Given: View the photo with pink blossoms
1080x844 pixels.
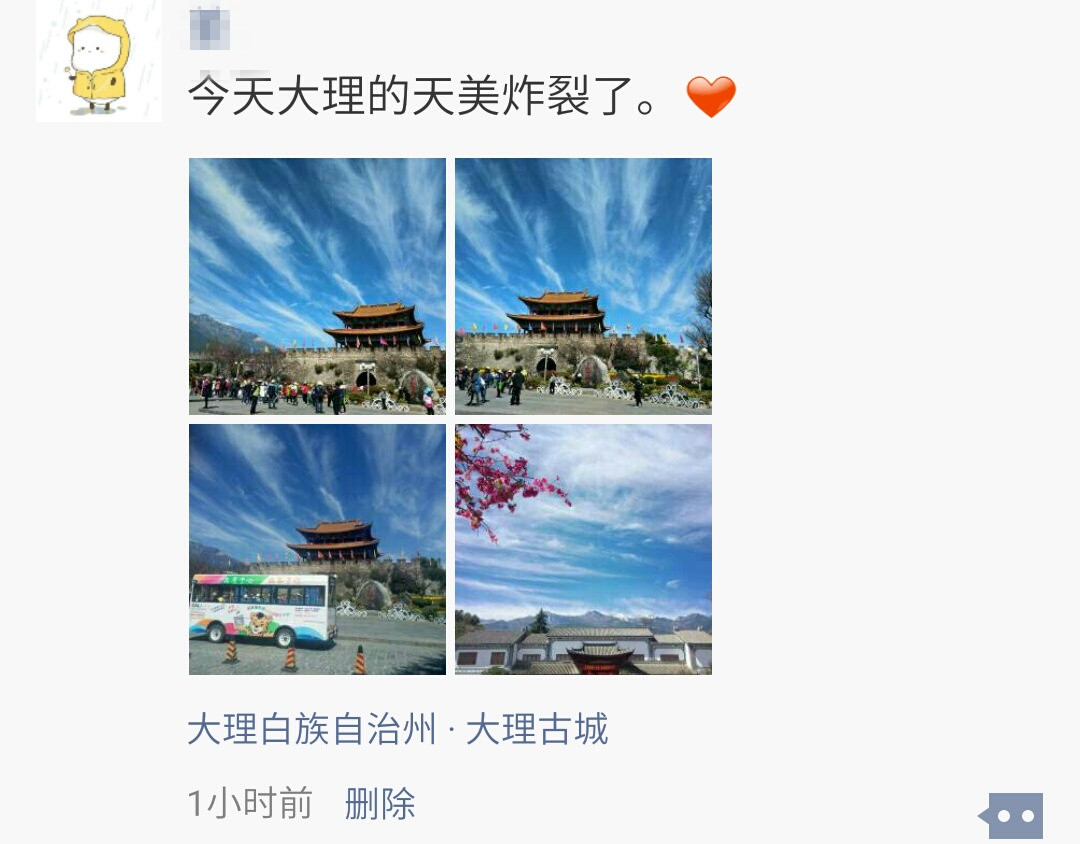Looking at the screenshot, I should (583, 549).
